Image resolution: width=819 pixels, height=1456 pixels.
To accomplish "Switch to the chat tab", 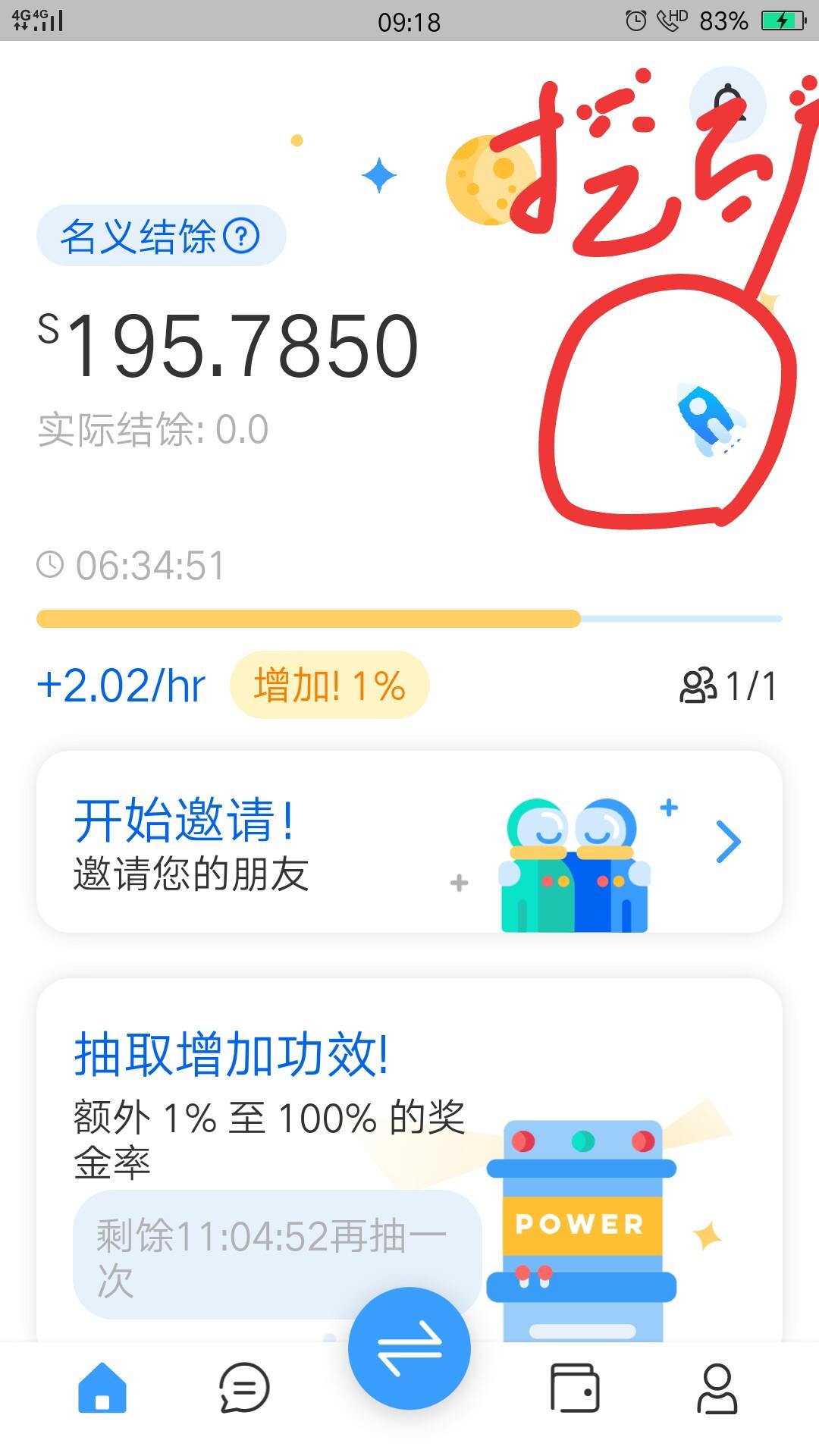I will coord(244,1388).
